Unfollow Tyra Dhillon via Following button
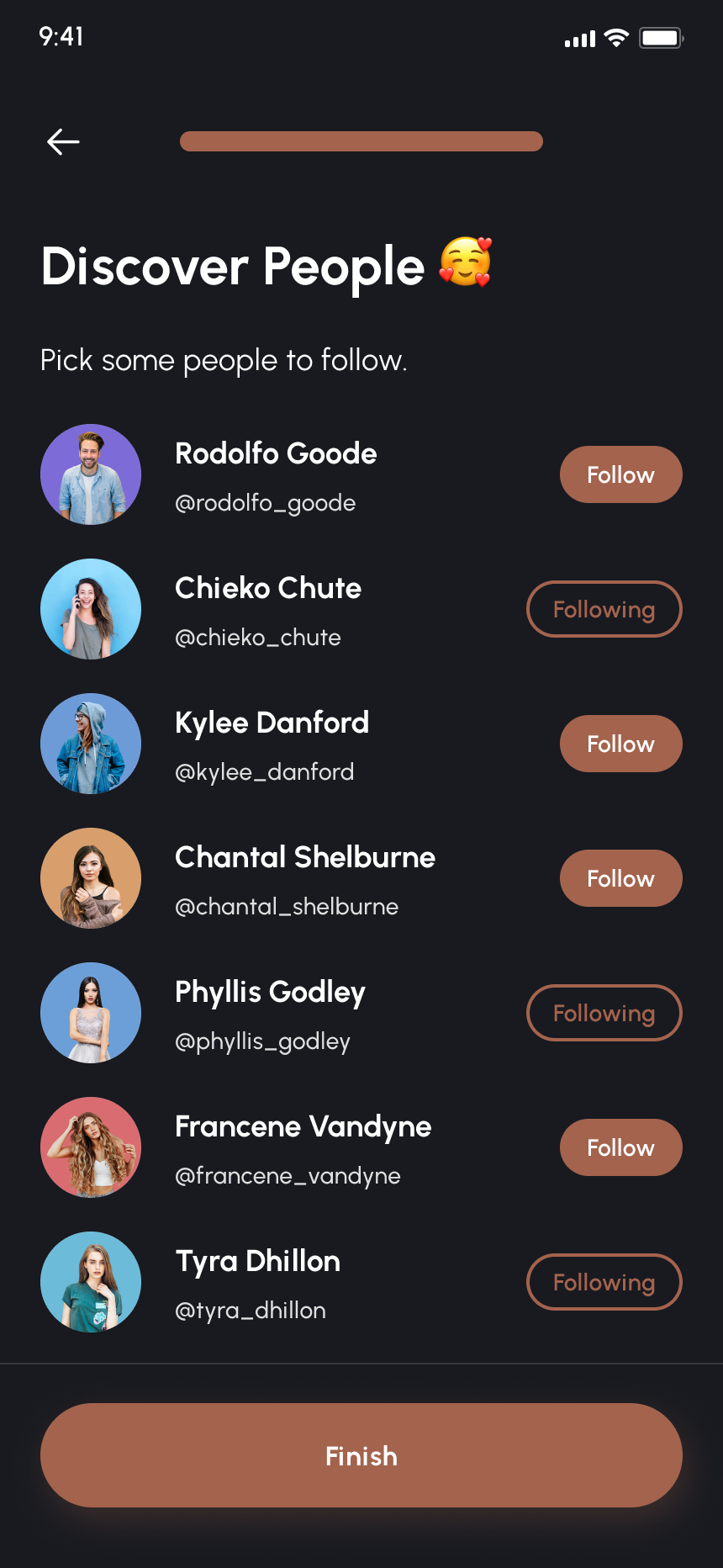This screenshot has width=723, height=1568. coord(604,1282)
